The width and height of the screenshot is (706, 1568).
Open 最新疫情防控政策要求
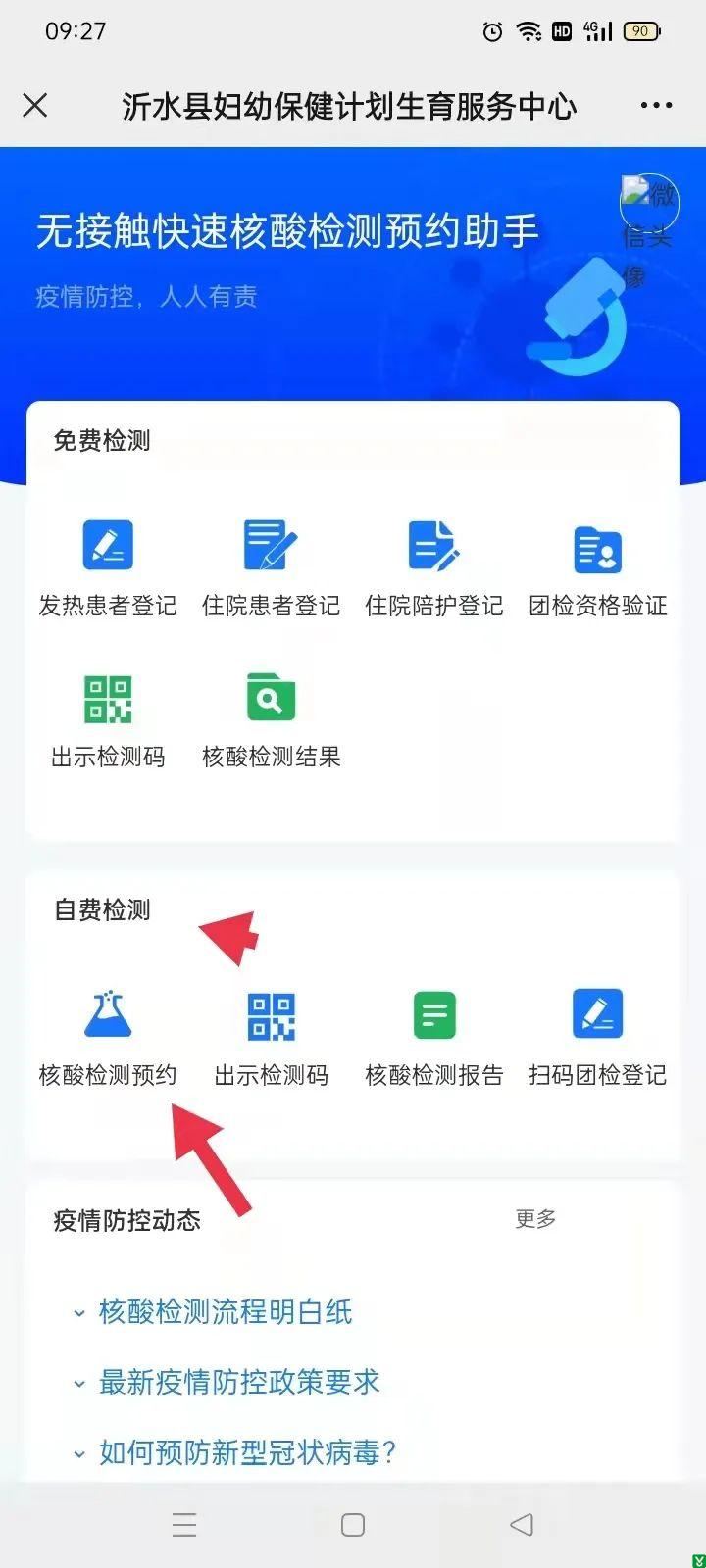click(x=238, y=1383)
